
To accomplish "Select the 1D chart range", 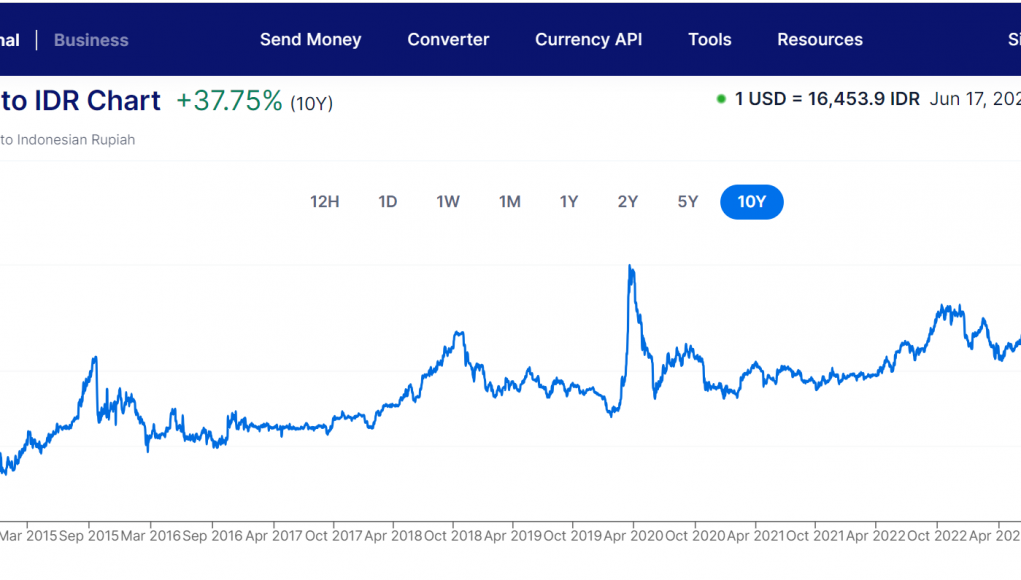I will 388,202.
